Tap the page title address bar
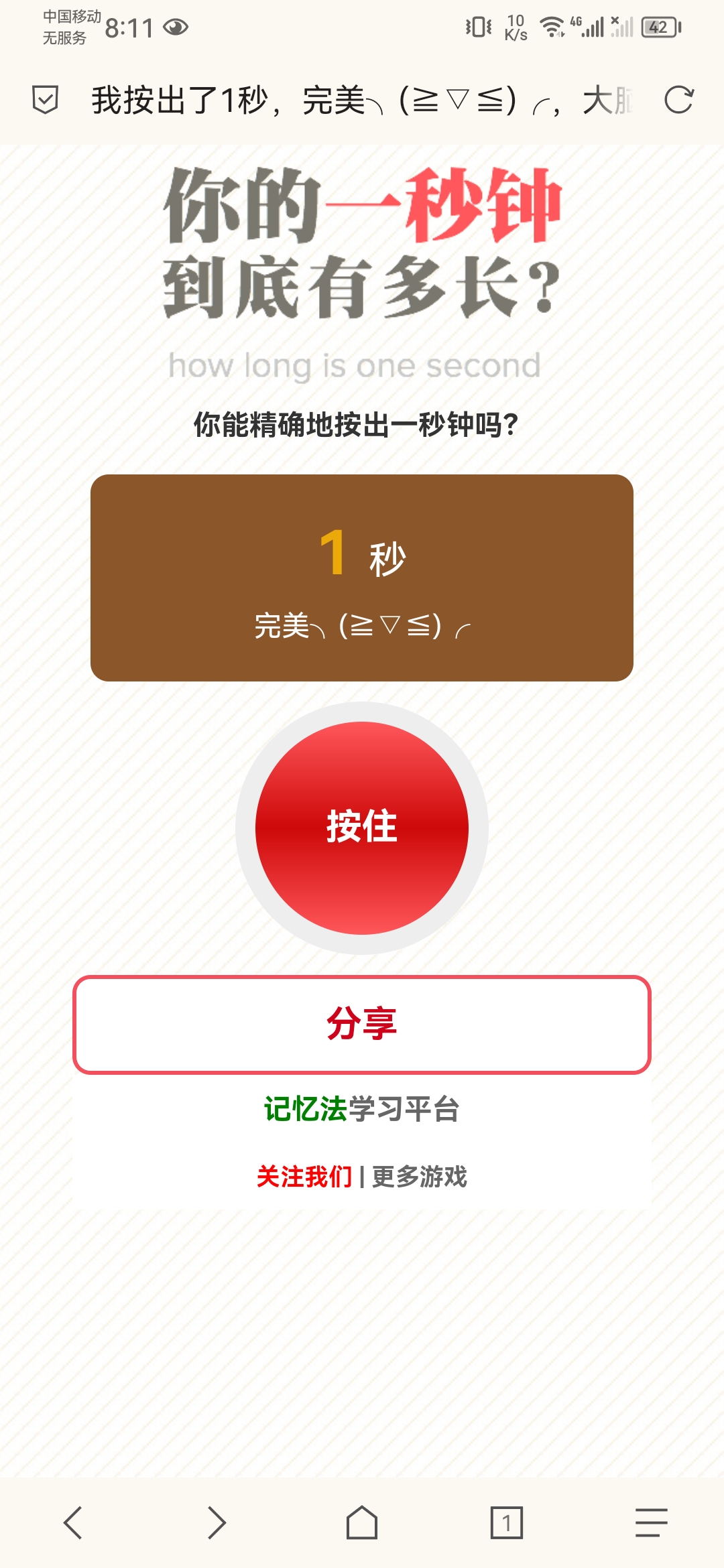 (x=362, y=101)
